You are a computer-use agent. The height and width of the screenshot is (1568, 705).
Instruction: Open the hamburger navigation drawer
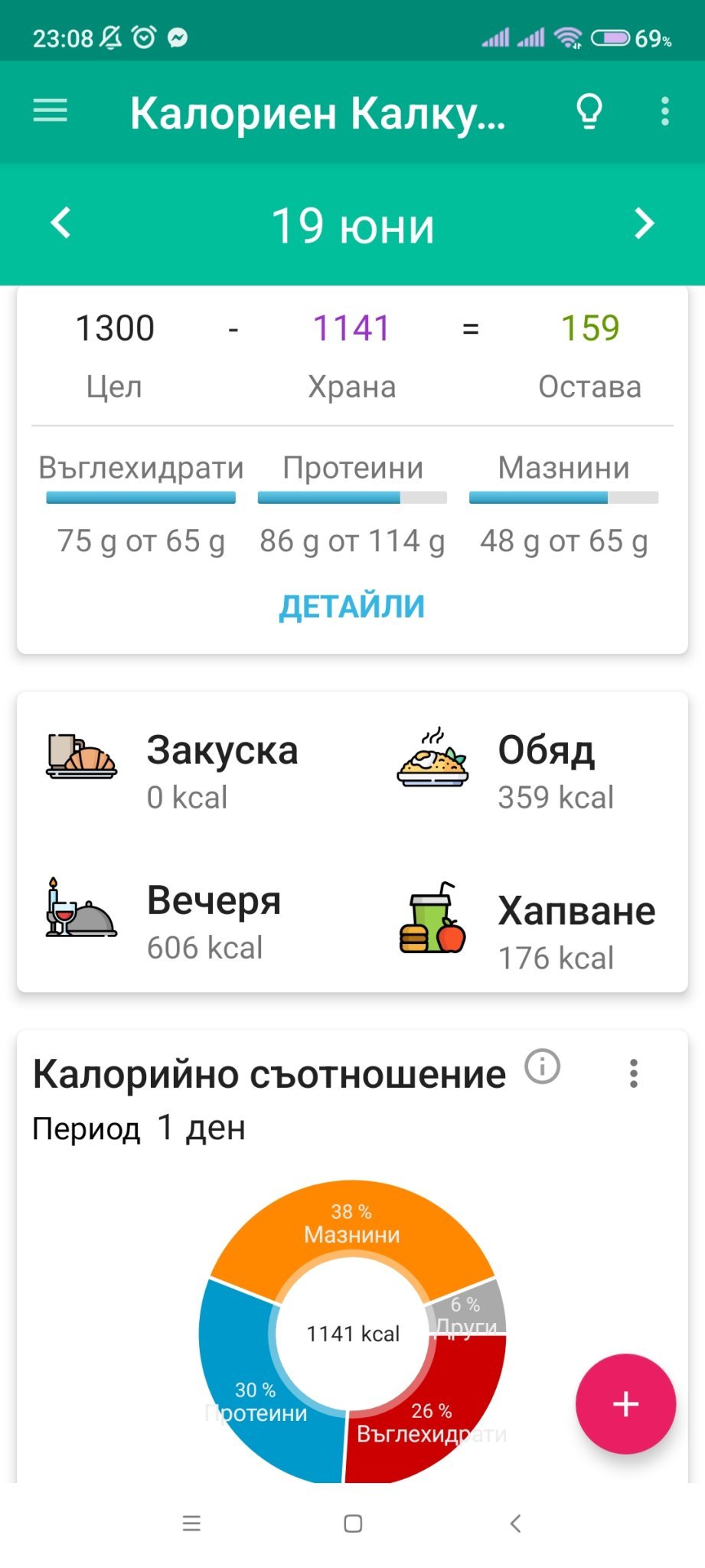(x=51, y=112)
